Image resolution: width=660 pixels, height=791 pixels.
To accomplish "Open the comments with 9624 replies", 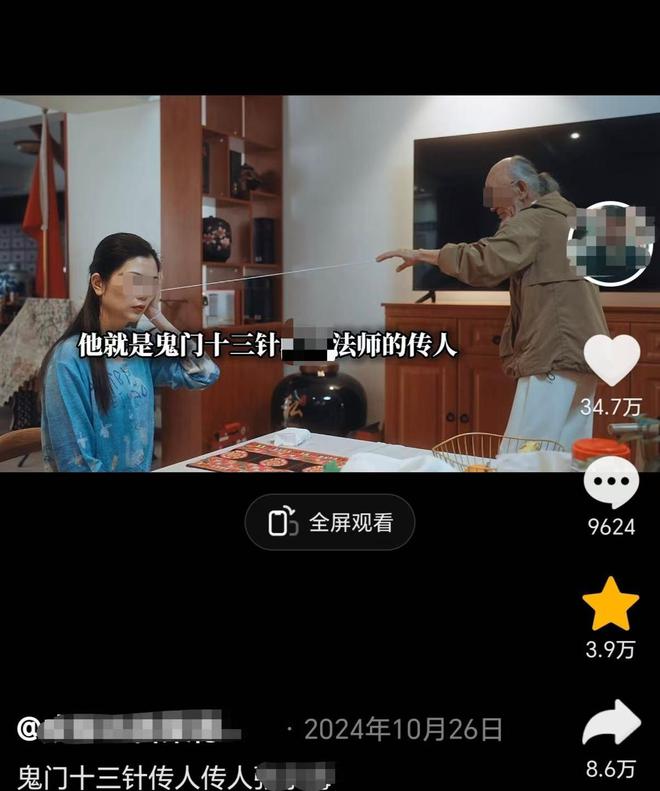I will (611, 483).
